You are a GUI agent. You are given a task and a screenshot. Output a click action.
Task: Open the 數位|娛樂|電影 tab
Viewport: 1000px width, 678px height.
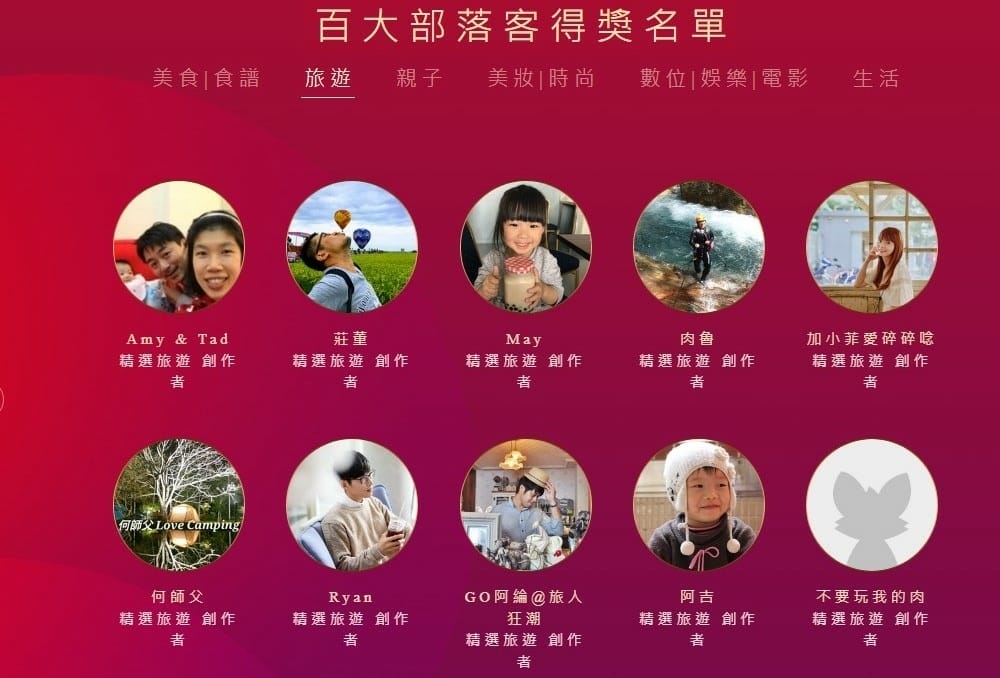[724, 78]
